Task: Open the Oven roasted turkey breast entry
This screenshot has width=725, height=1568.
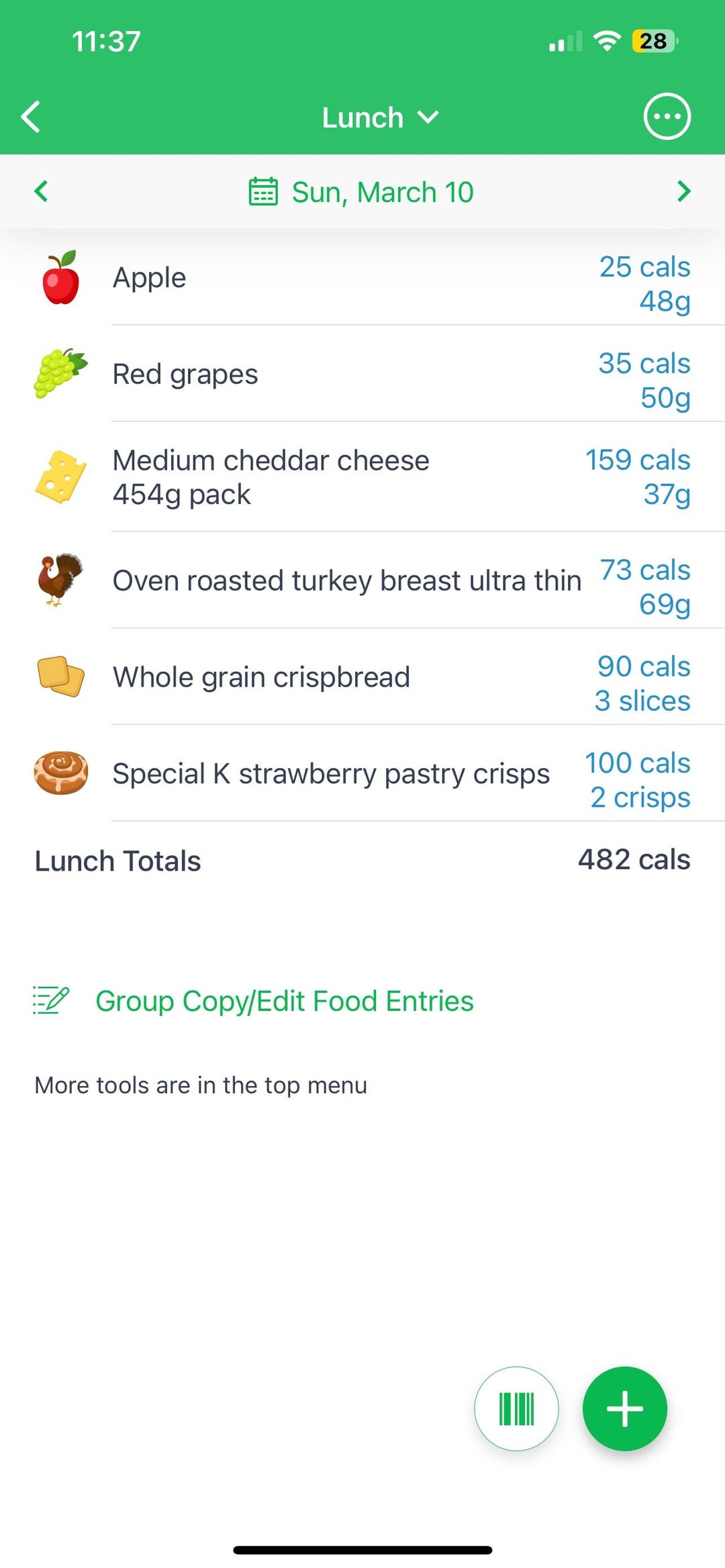Action: [x=362, y=581]
